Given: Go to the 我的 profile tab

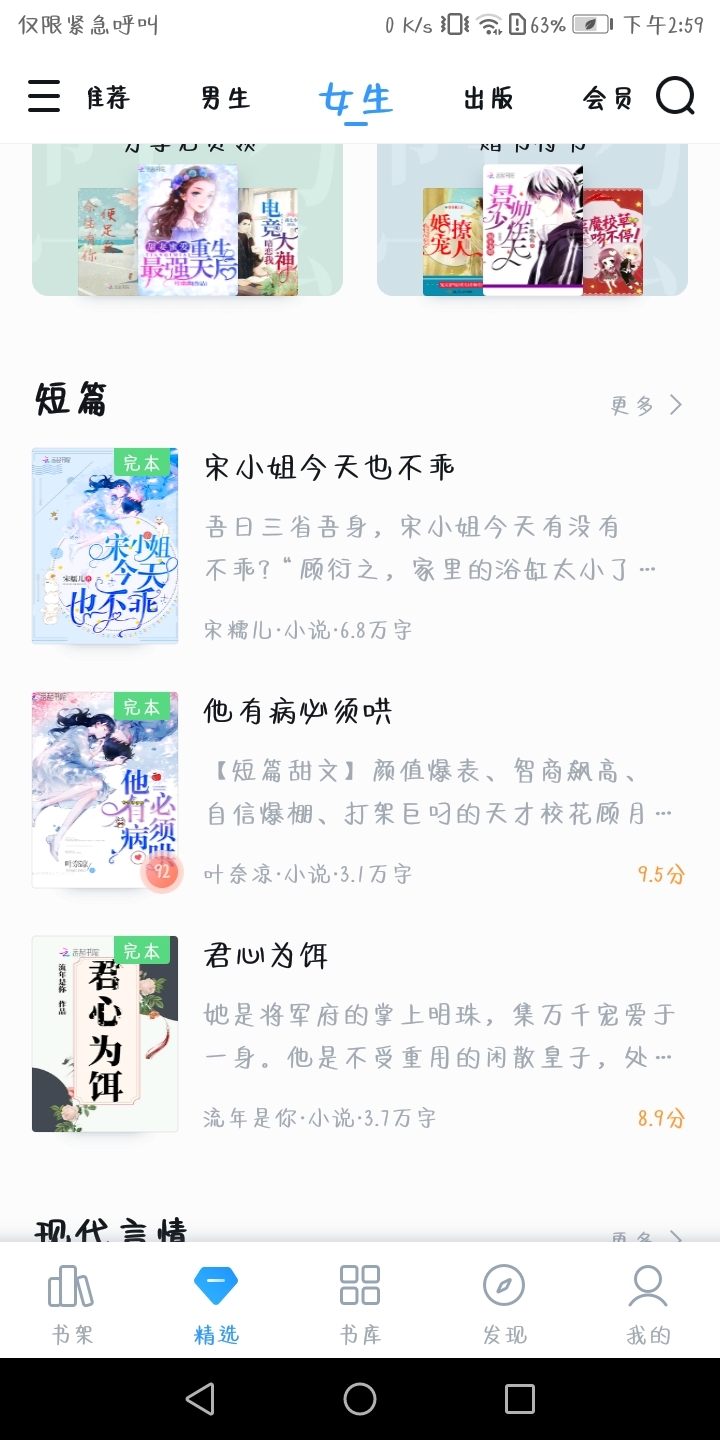Looking at the screenshot, I should (648, 1302).
